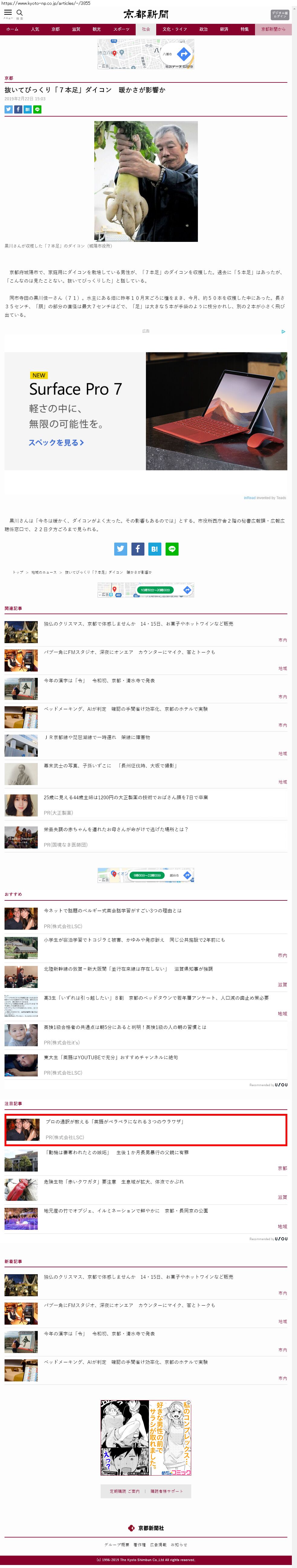Open the JR京都線 delay article
This screenshot has width=297, height=1568.
click(x=97, y=737)
